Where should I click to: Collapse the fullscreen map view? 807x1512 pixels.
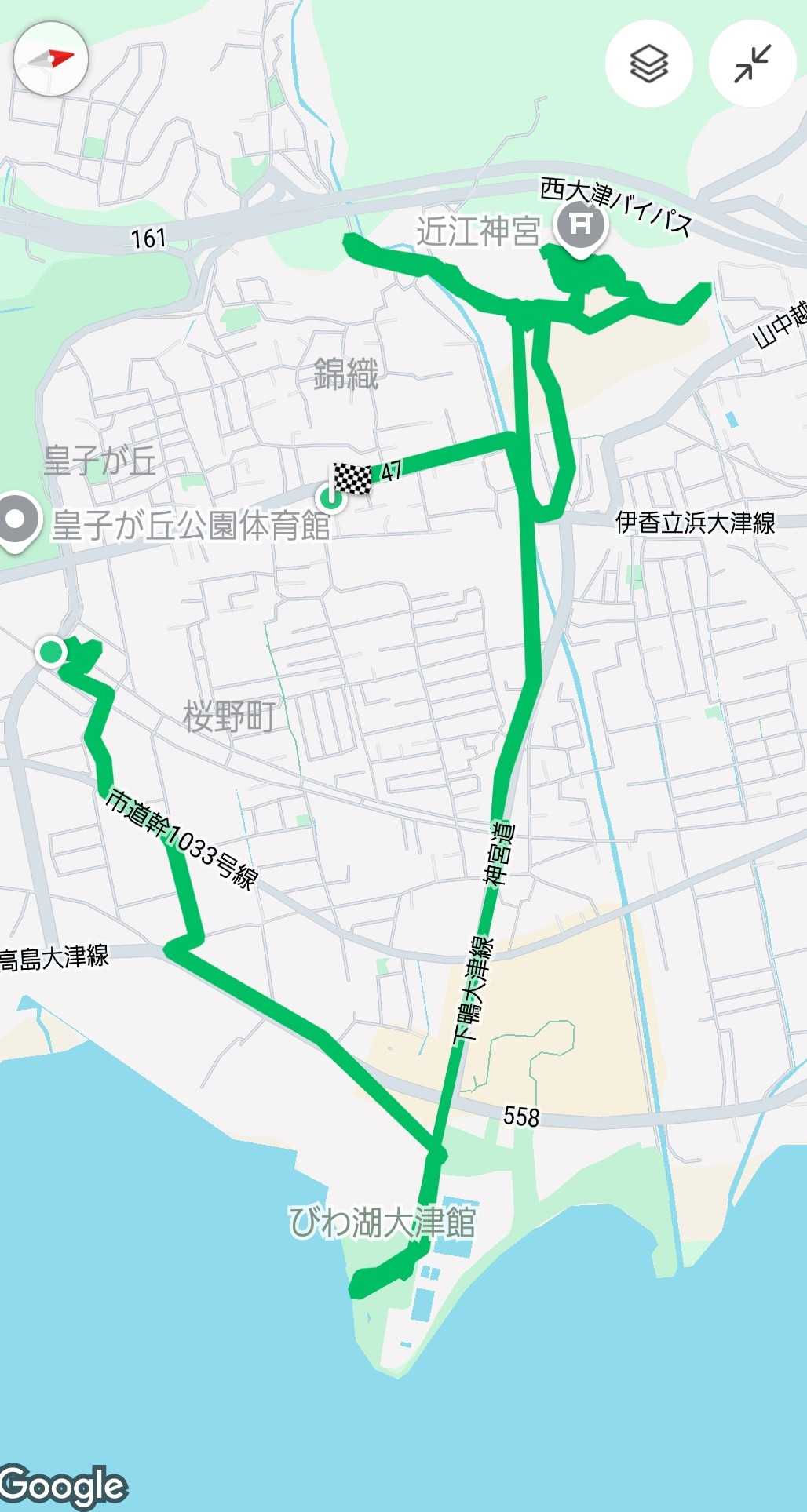point(752,64)
